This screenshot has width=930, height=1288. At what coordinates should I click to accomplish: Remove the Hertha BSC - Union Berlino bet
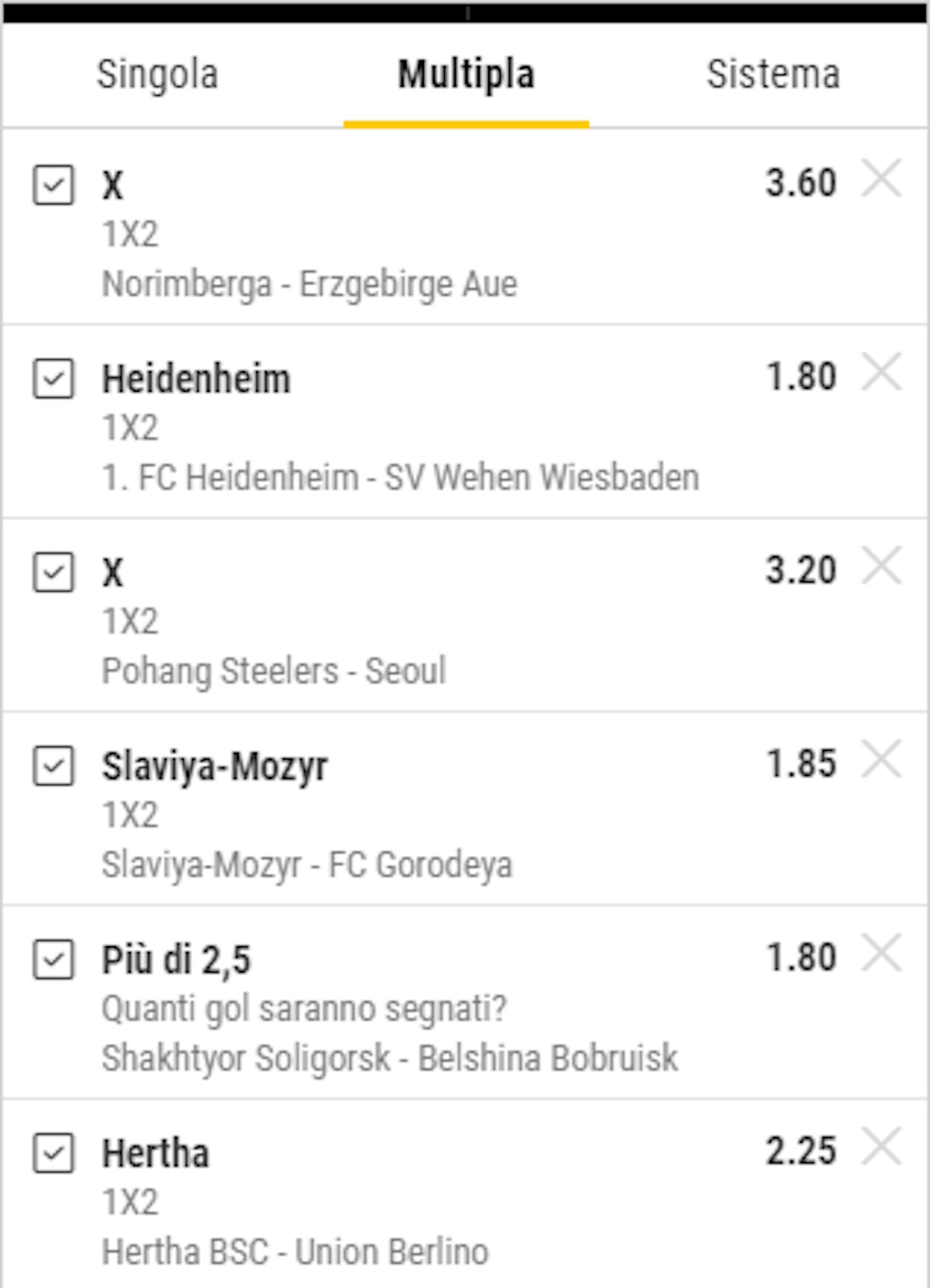(881, 1146)
